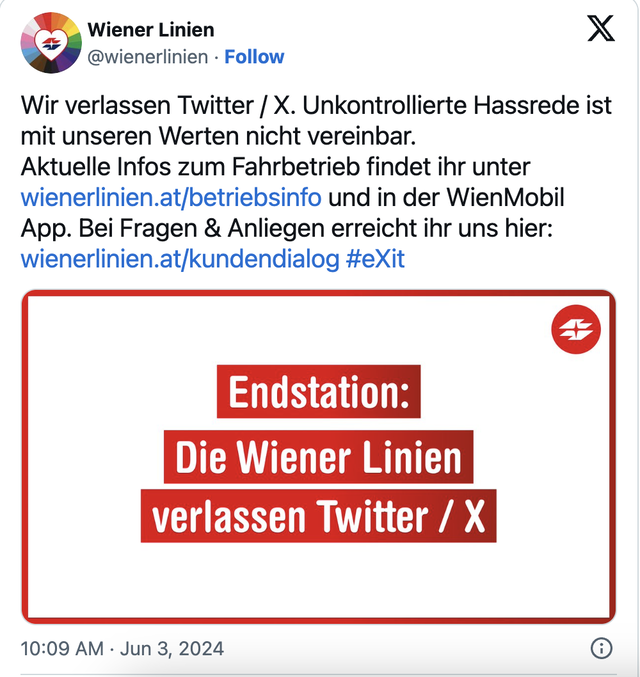Tap the 10:09 AM Jun 3, 2024 timestamp
Screen dimensions: 640x677
(x=122, y=648)
